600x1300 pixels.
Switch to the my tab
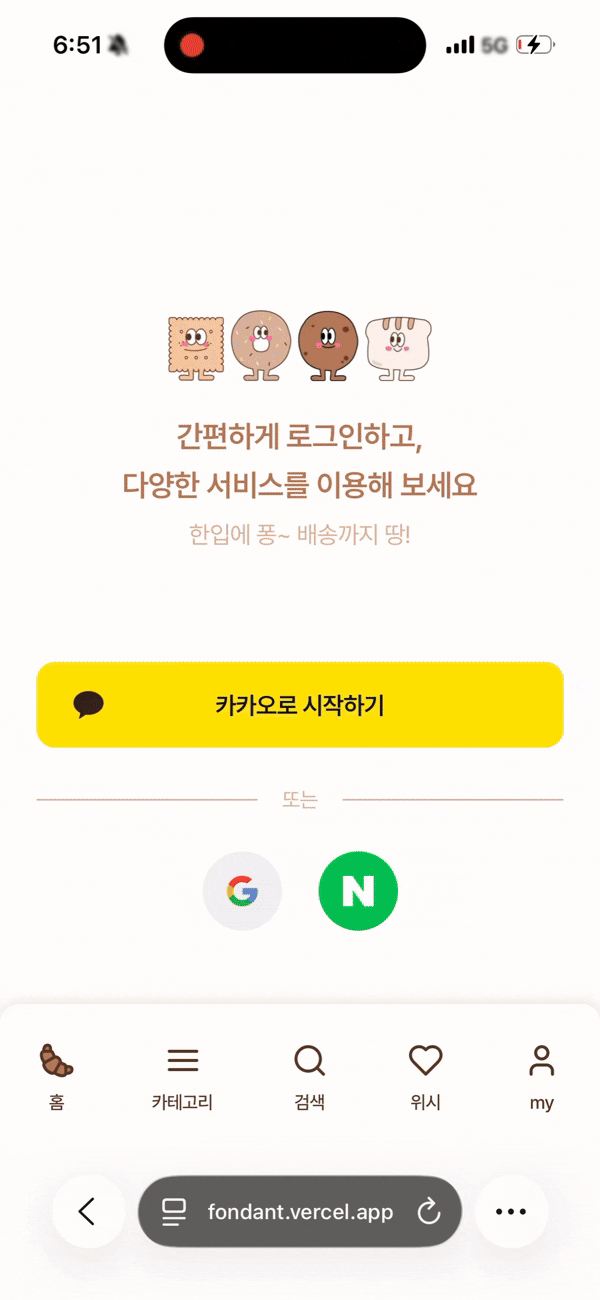(x=542, y=1077)
